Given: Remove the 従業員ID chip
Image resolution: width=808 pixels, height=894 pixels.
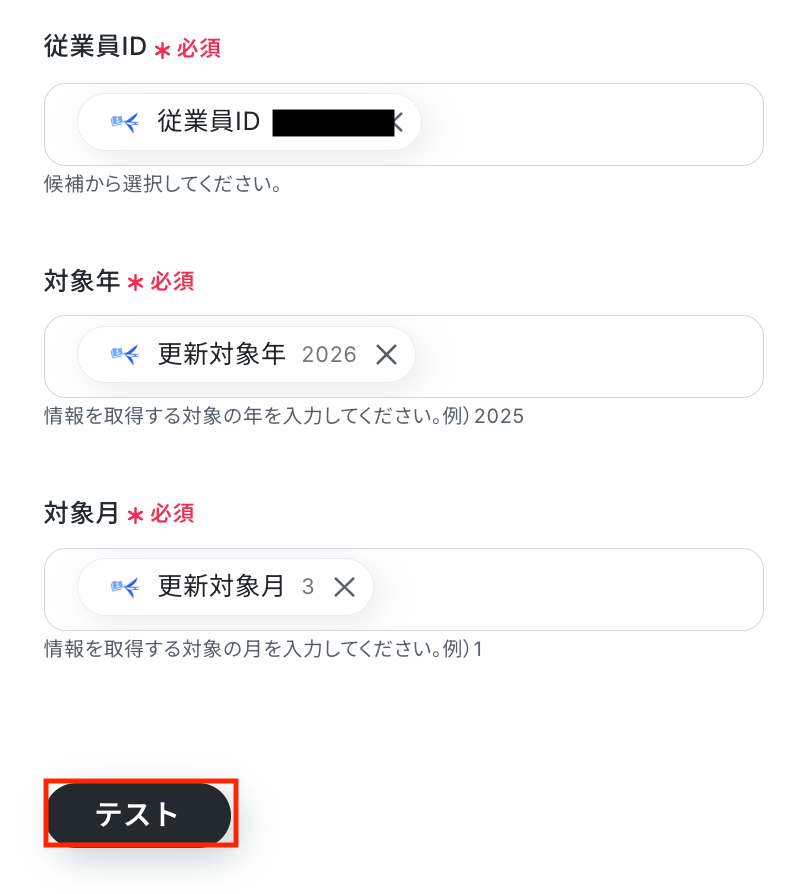Looking at the screenshot, I should pos(398,122).
